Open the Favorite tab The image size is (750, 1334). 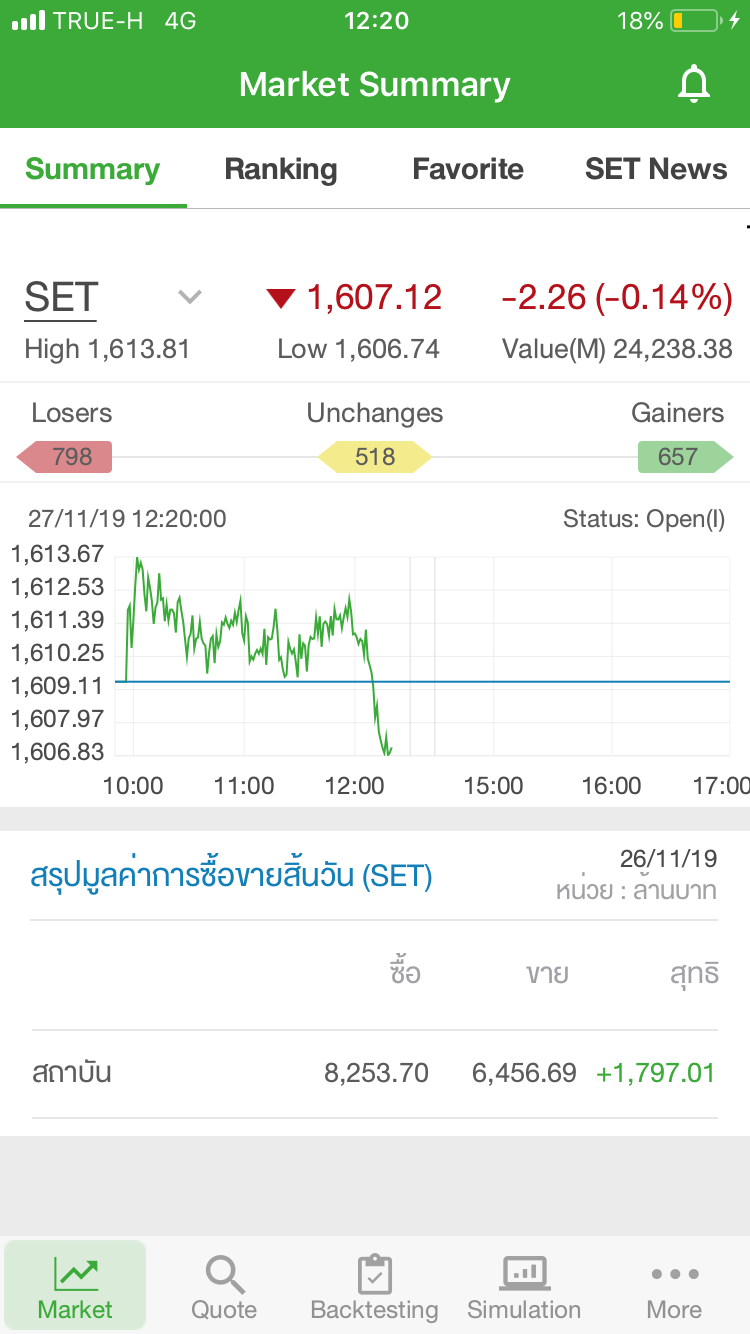(x=468, y=169)
